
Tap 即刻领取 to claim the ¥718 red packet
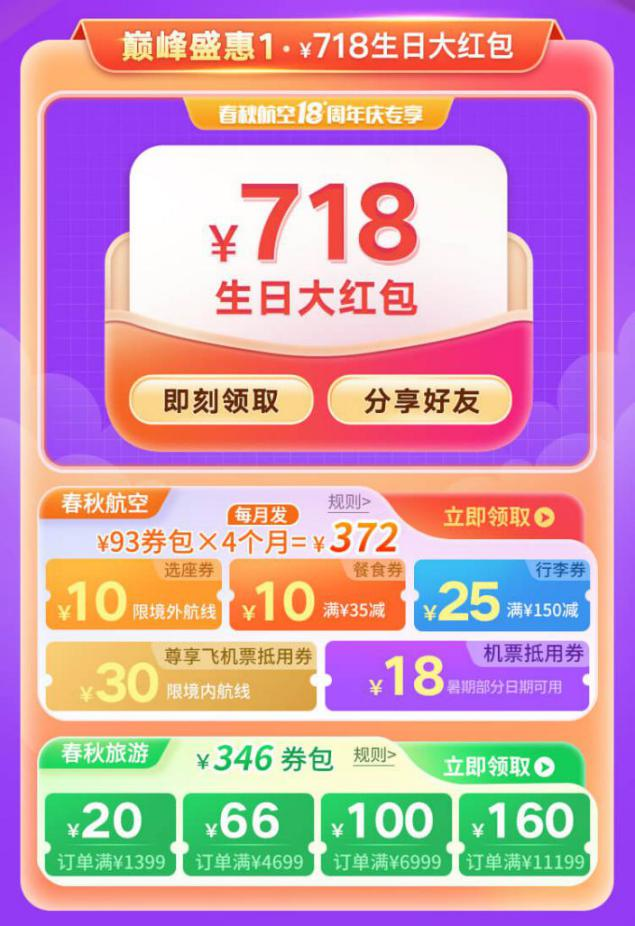coord(221,401)
